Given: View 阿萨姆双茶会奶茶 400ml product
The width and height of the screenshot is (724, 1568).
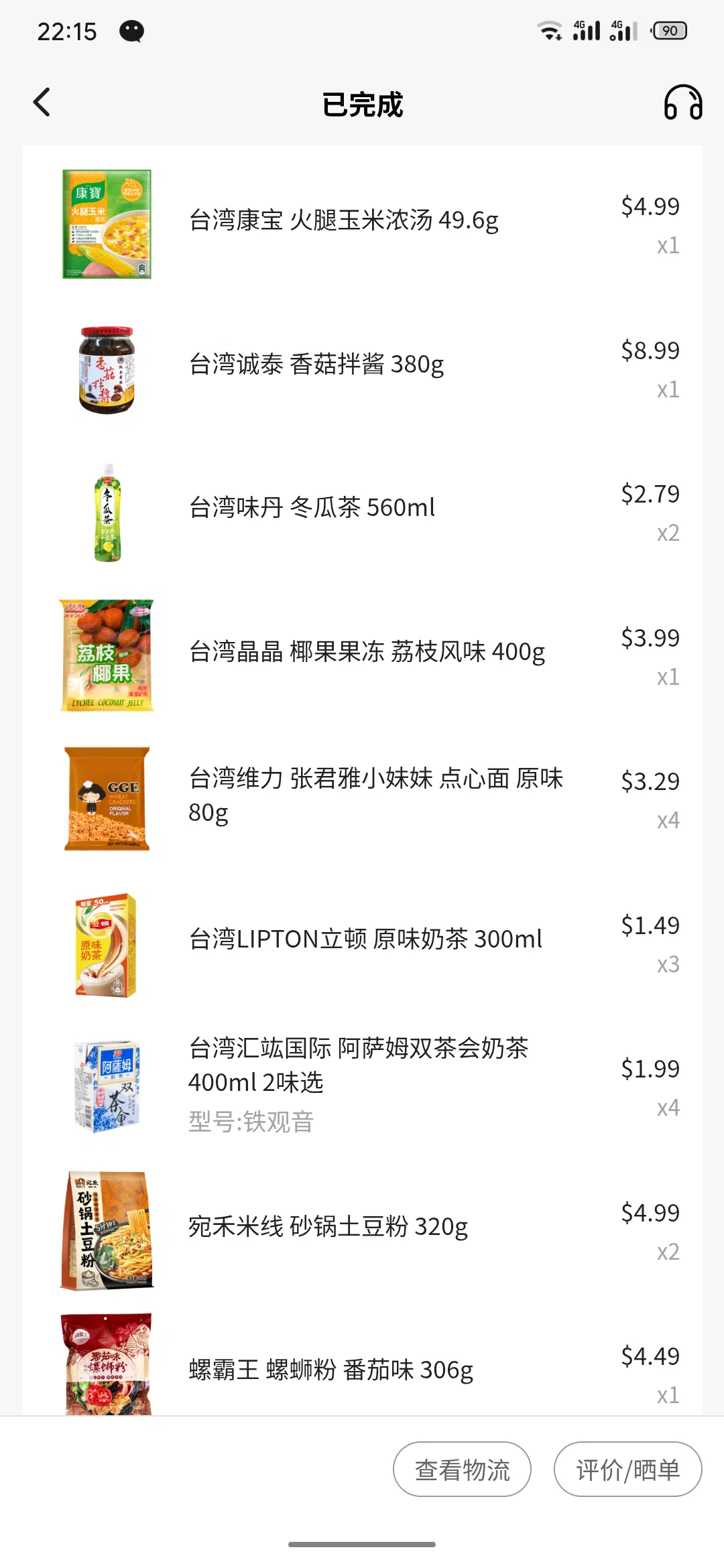Looking at the screenshot, I should [359, 1065].
